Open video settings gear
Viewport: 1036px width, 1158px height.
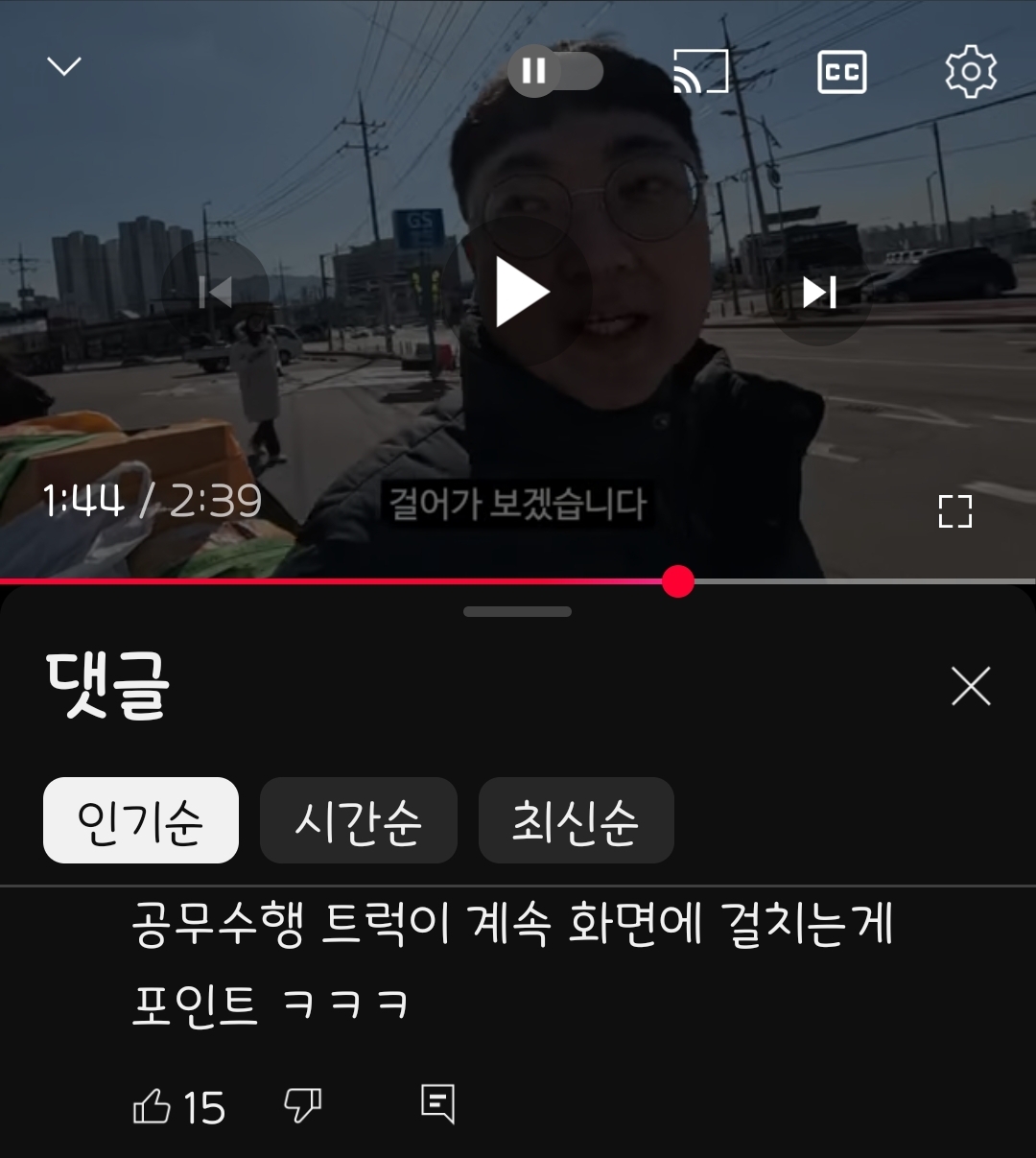pyautogui.click(x=971, y=71)
